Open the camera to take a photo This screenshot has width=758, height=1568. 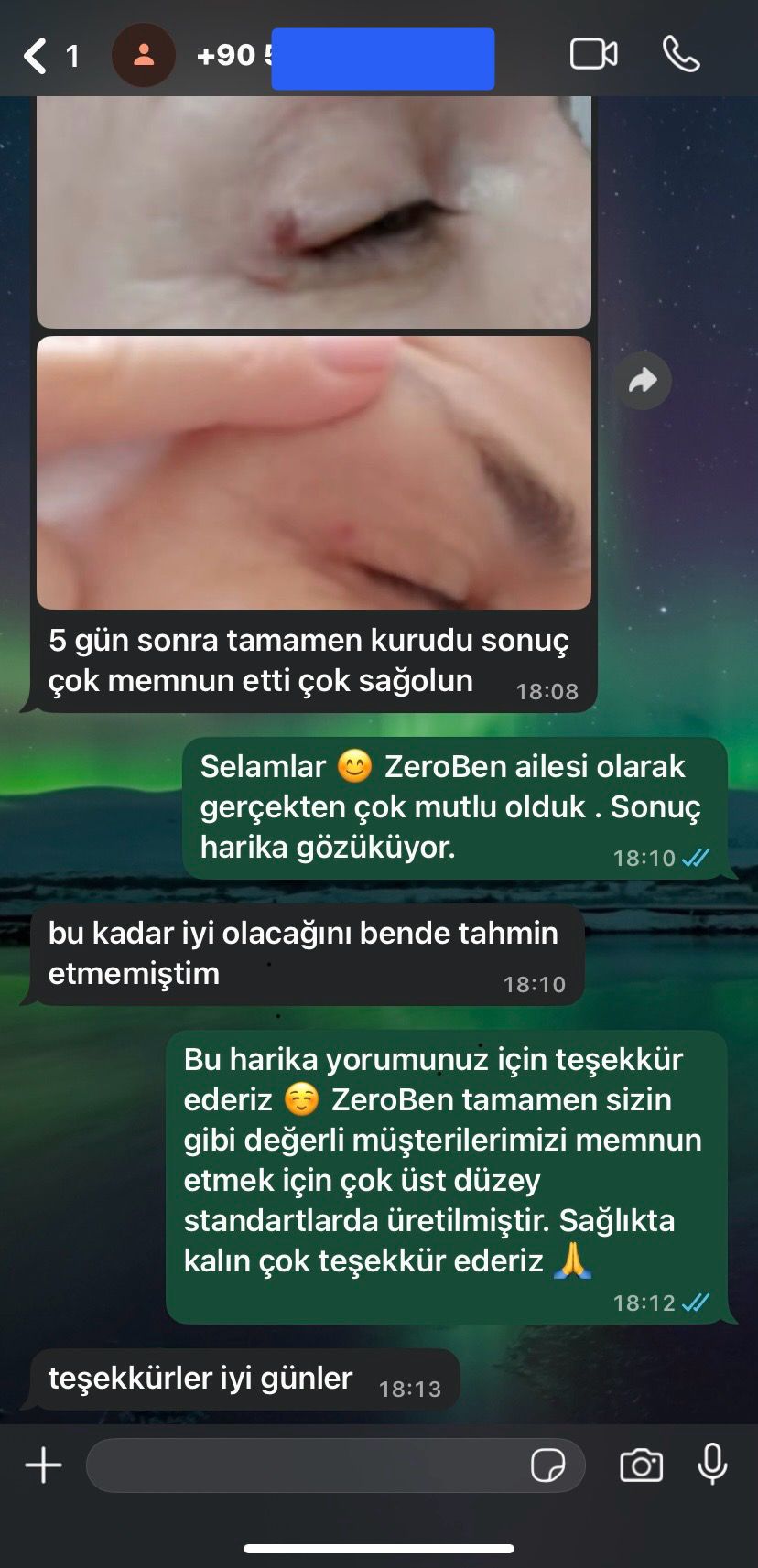point(641,1465)
